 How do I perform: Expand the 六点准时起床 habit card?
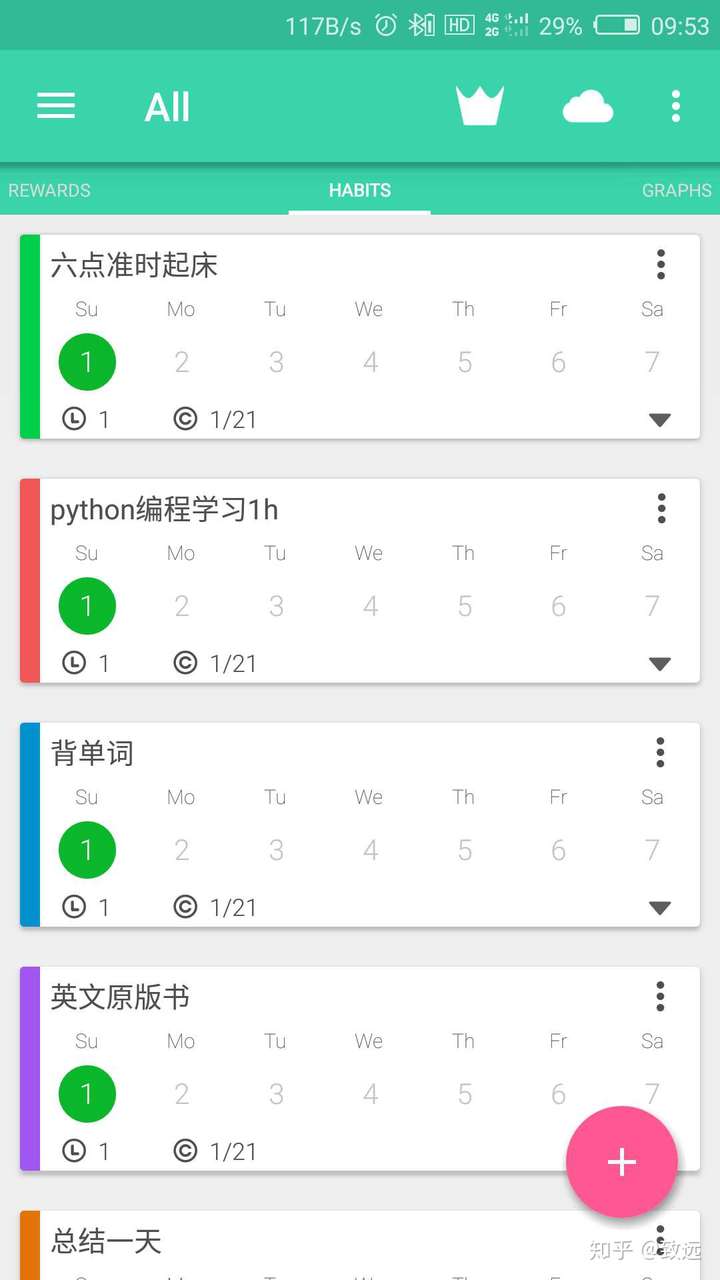coord(659,420)
